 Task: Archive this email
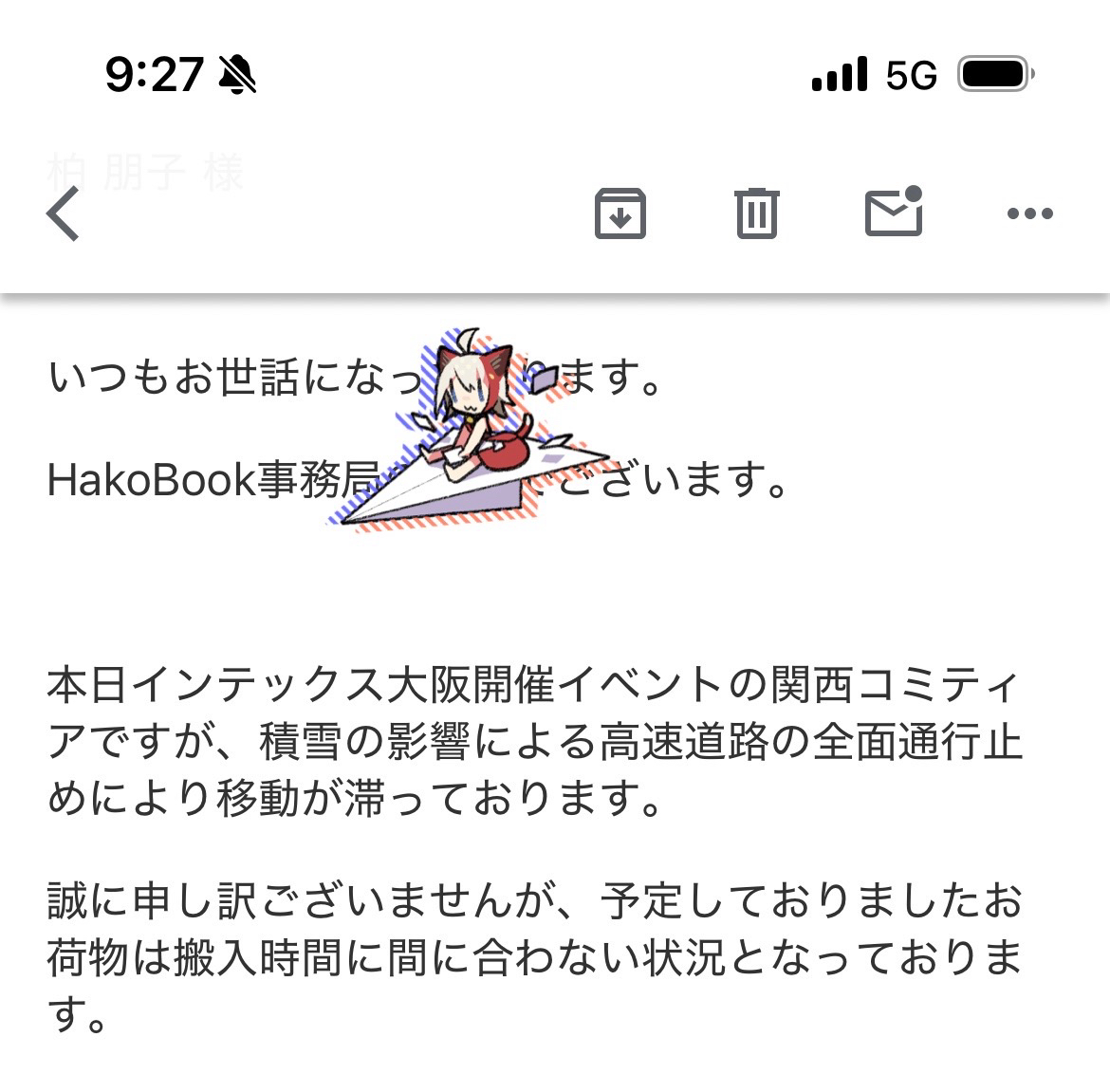point(620,213)
